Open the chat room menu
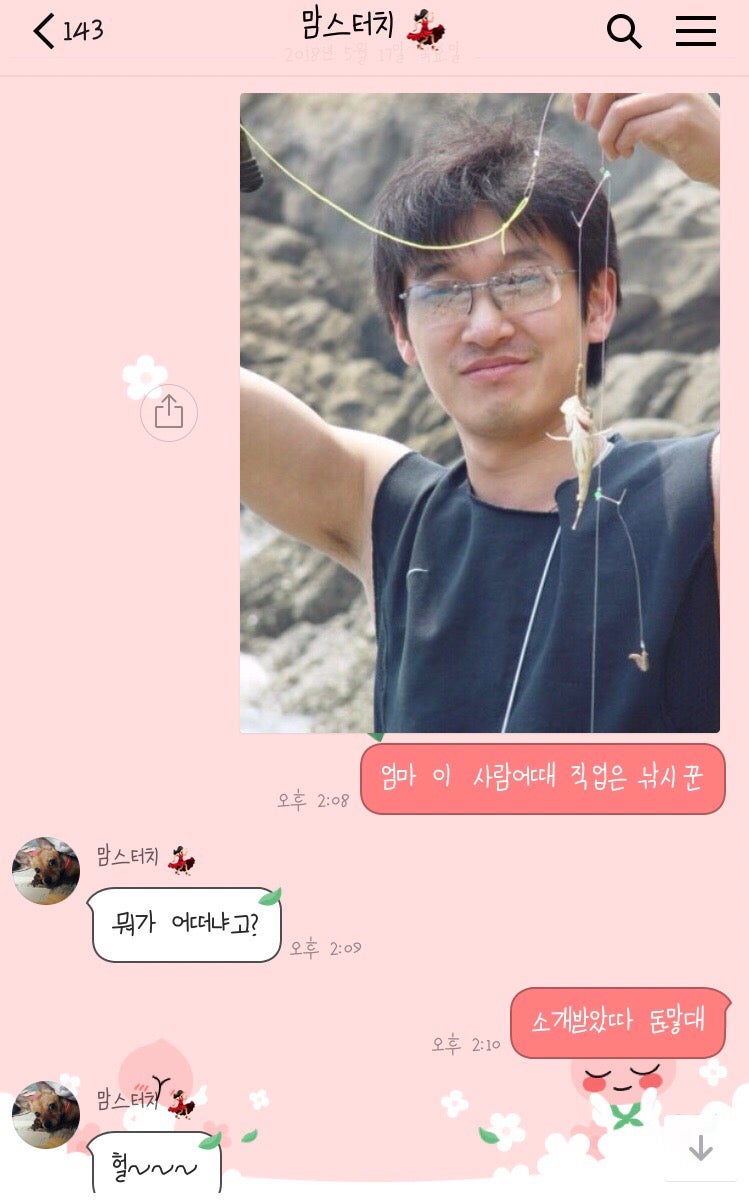The image size is (749, 1200). 696,31
